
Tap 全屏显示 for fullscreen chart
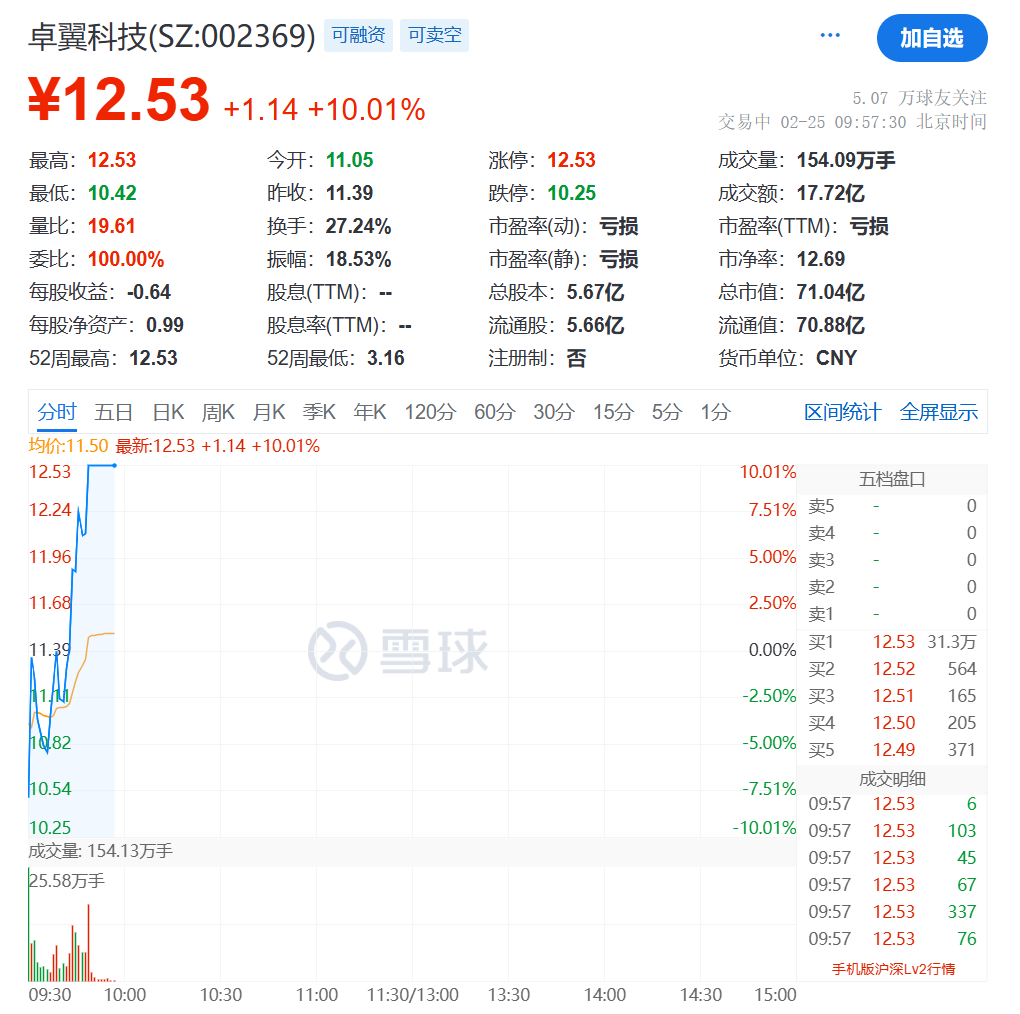[x=938, y=412]
